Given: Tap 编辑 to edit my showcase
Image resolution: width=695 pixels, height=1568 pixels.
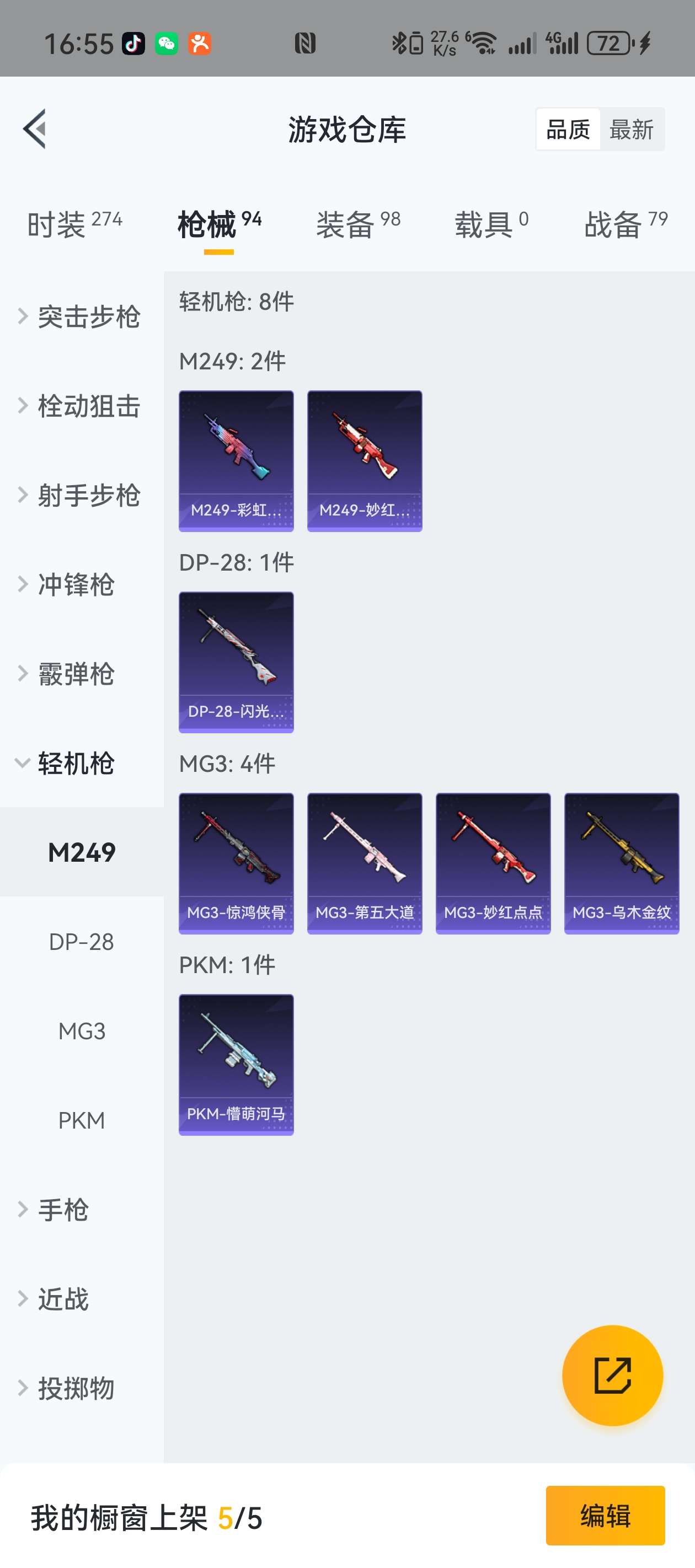Looking at the screenshot, I should click(x=605, y=1515).
